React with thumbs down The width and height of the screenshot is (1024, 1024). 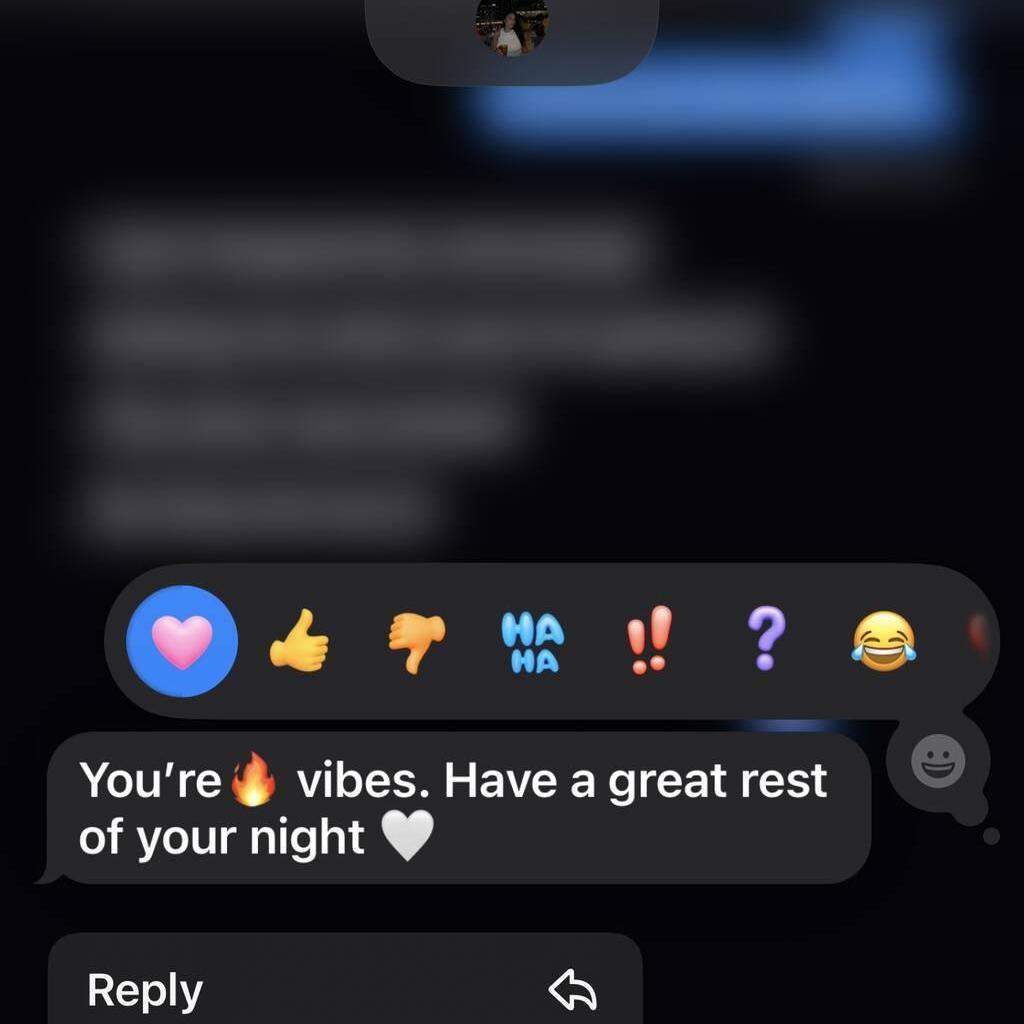[417, 641]
